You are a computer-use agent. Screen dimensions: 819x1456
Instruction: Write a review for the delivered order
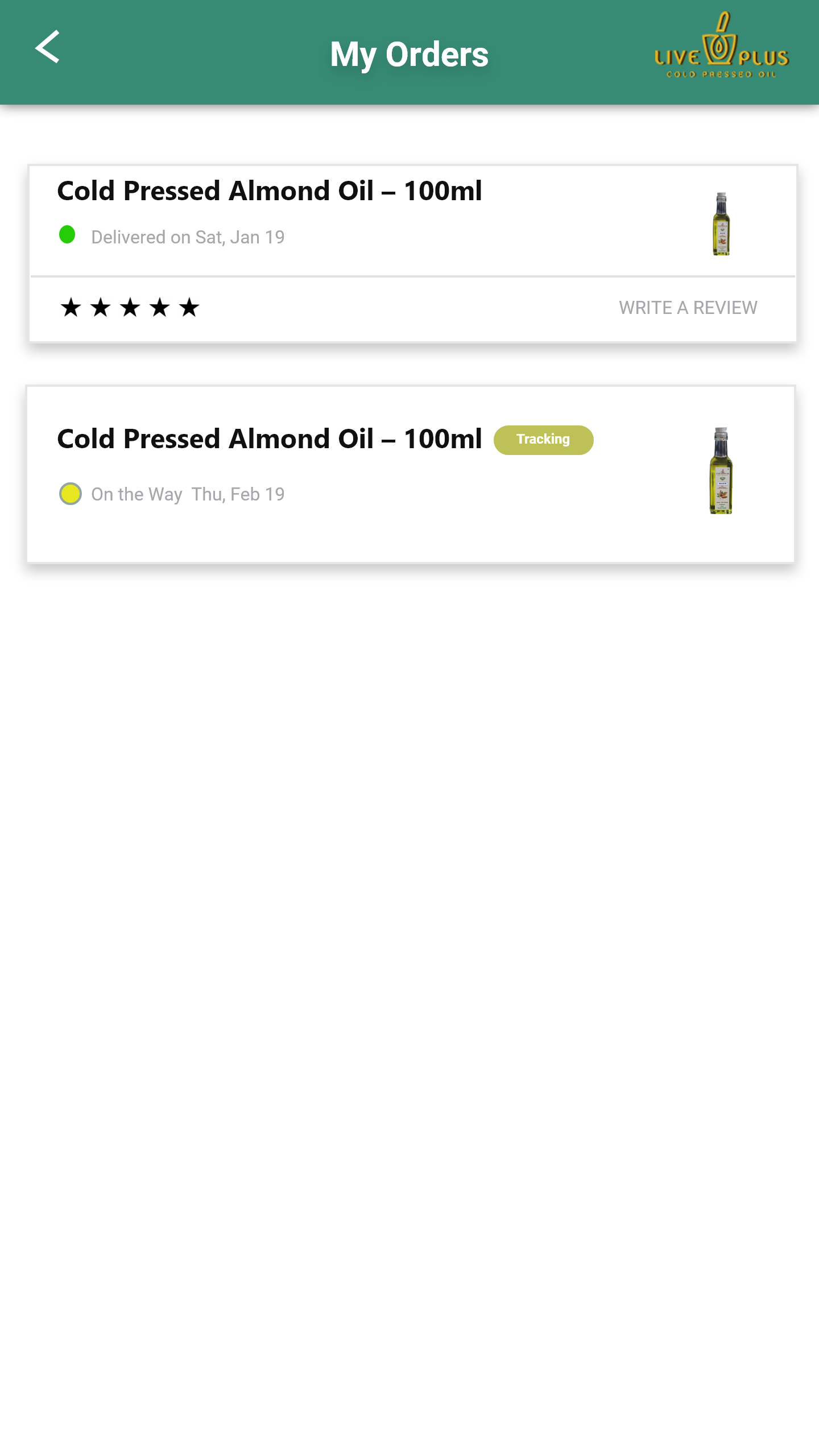688,308
